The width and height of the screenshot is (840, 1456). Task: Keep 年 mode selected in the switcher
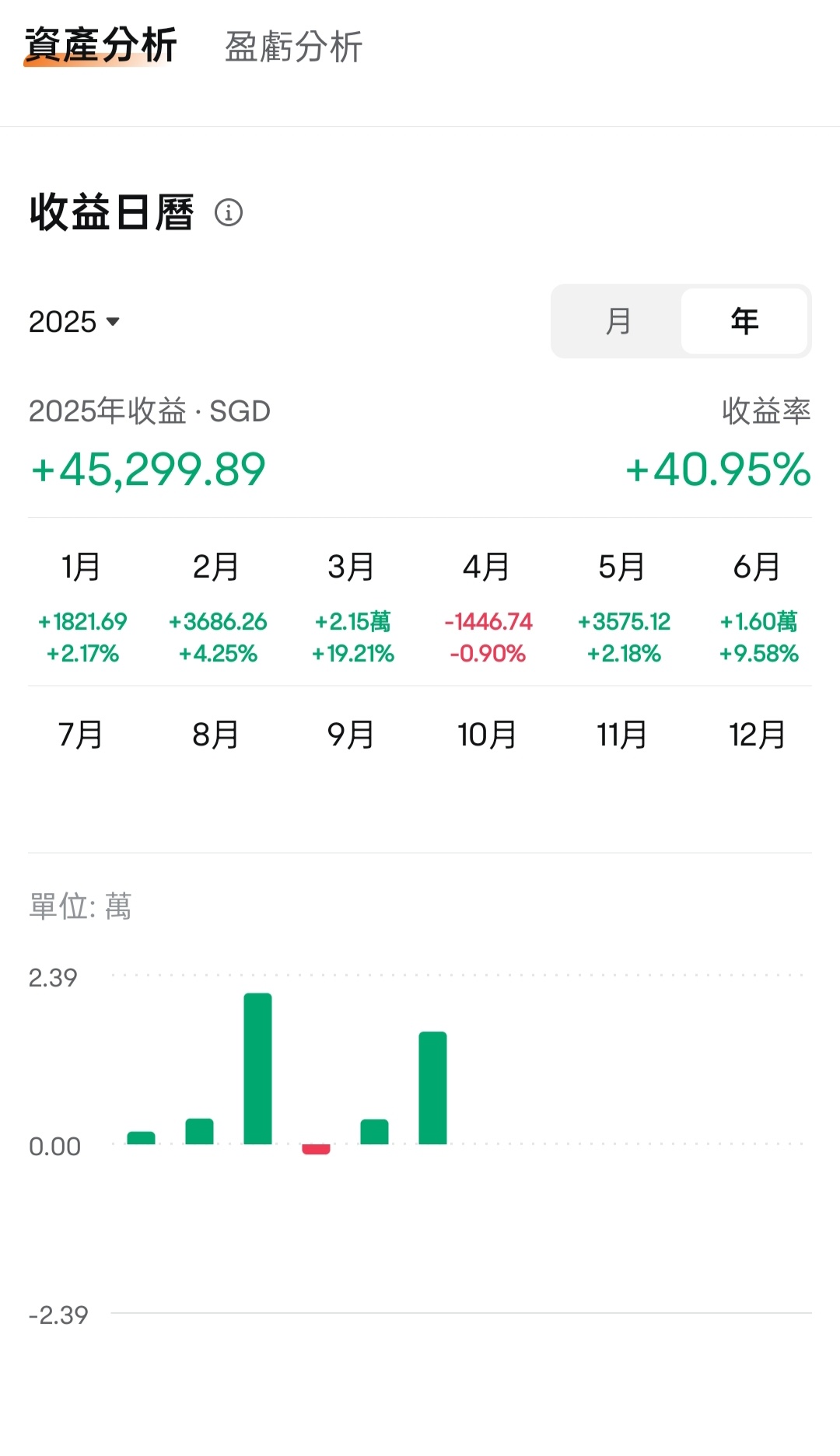pos(744,321)
